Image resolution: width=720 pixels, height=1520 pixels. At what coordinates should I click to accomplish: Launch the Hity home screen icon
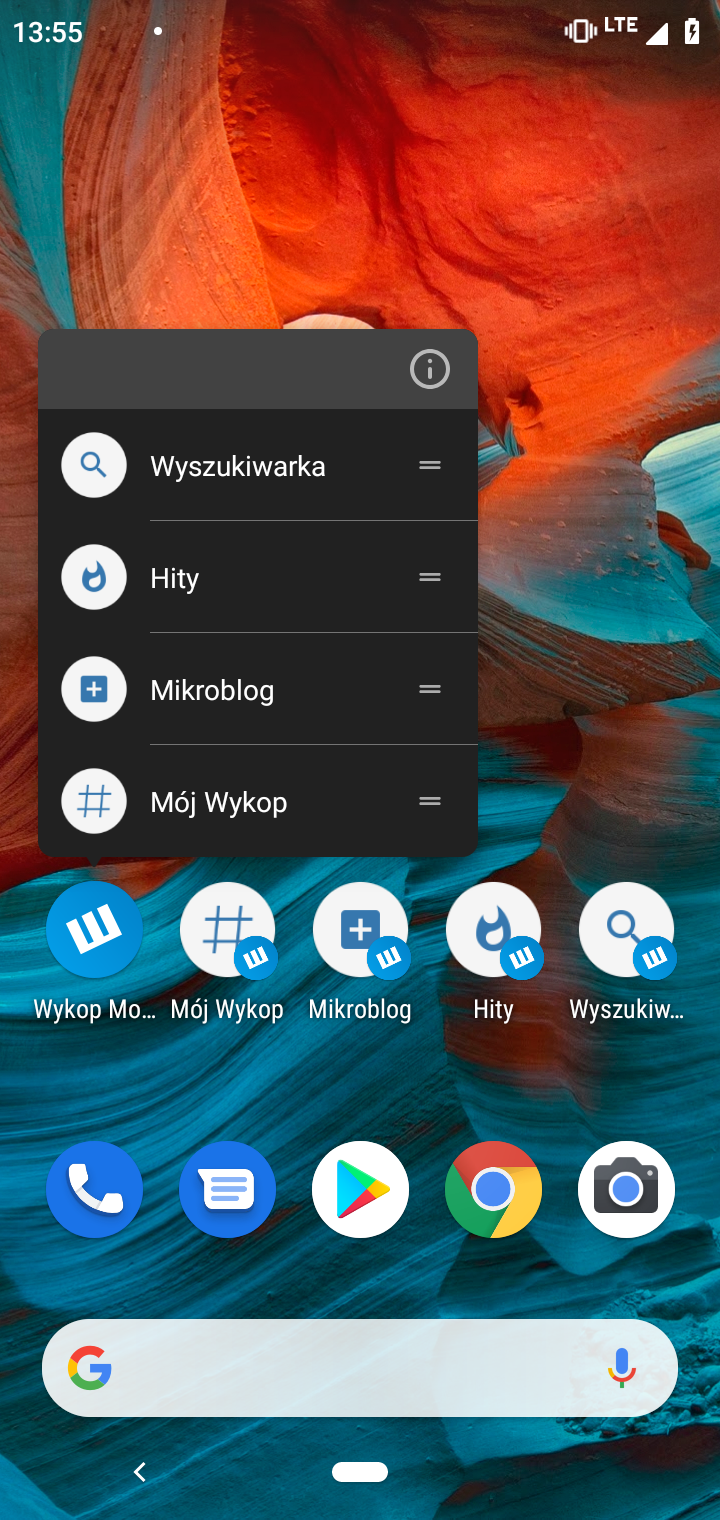tap(493, 930)
